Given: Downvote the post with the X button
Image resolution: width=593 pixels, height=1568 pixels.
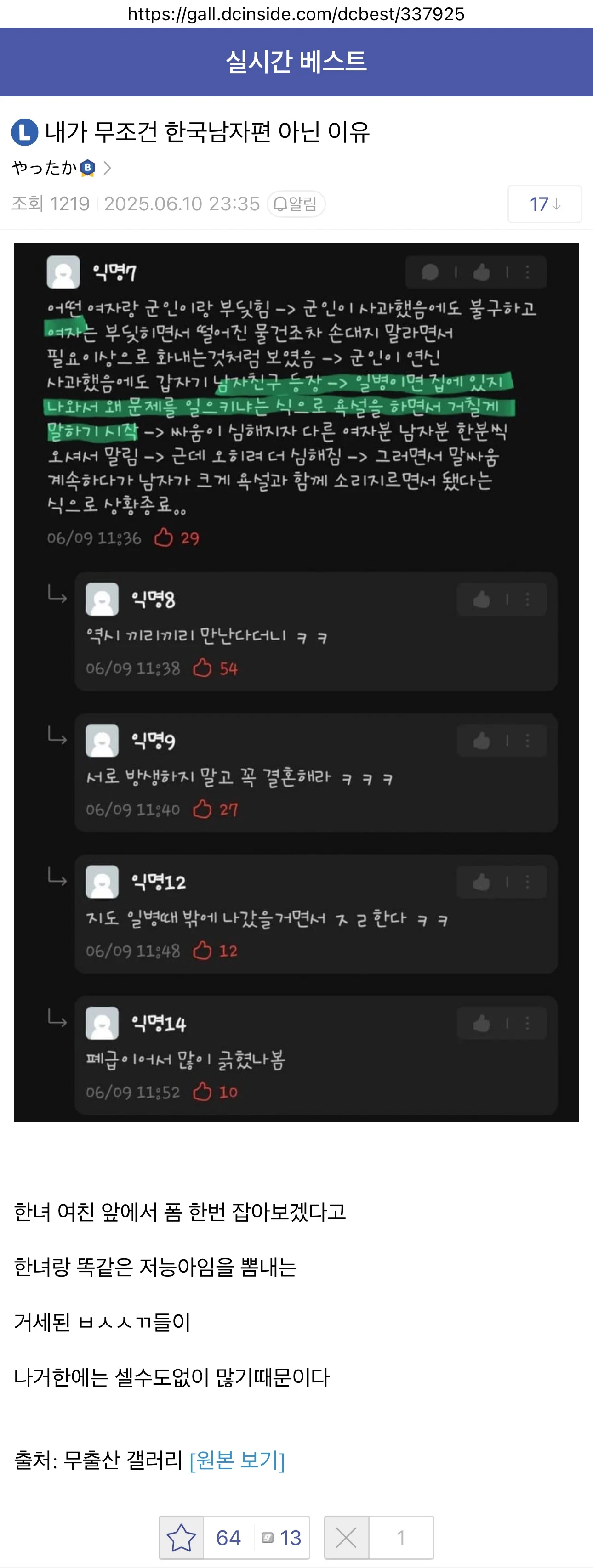Looking at the screenshot, I should click(347, 1538).
